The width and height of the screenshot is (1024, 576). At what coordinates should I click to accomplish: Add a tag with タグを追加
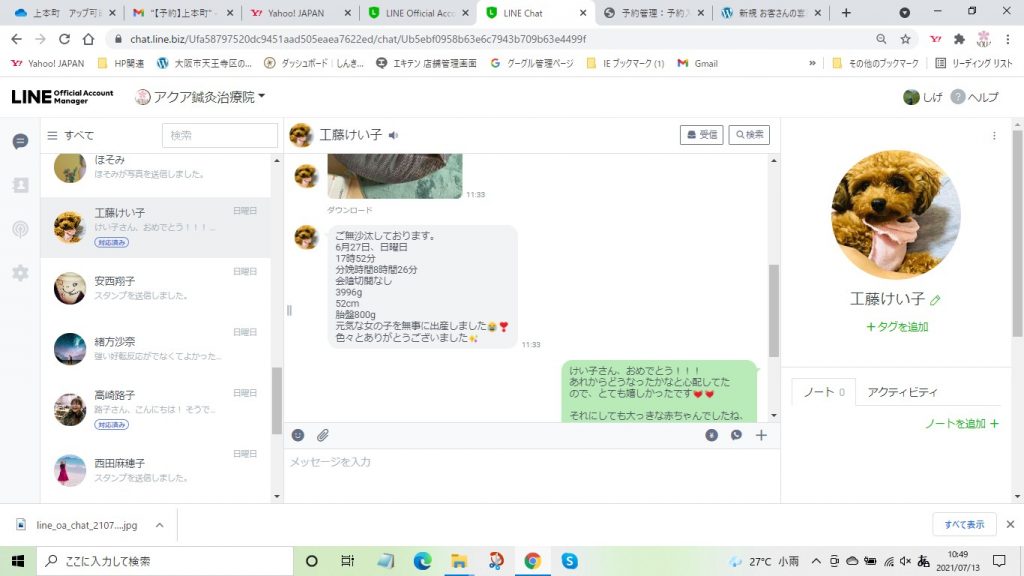pos(897,327)
